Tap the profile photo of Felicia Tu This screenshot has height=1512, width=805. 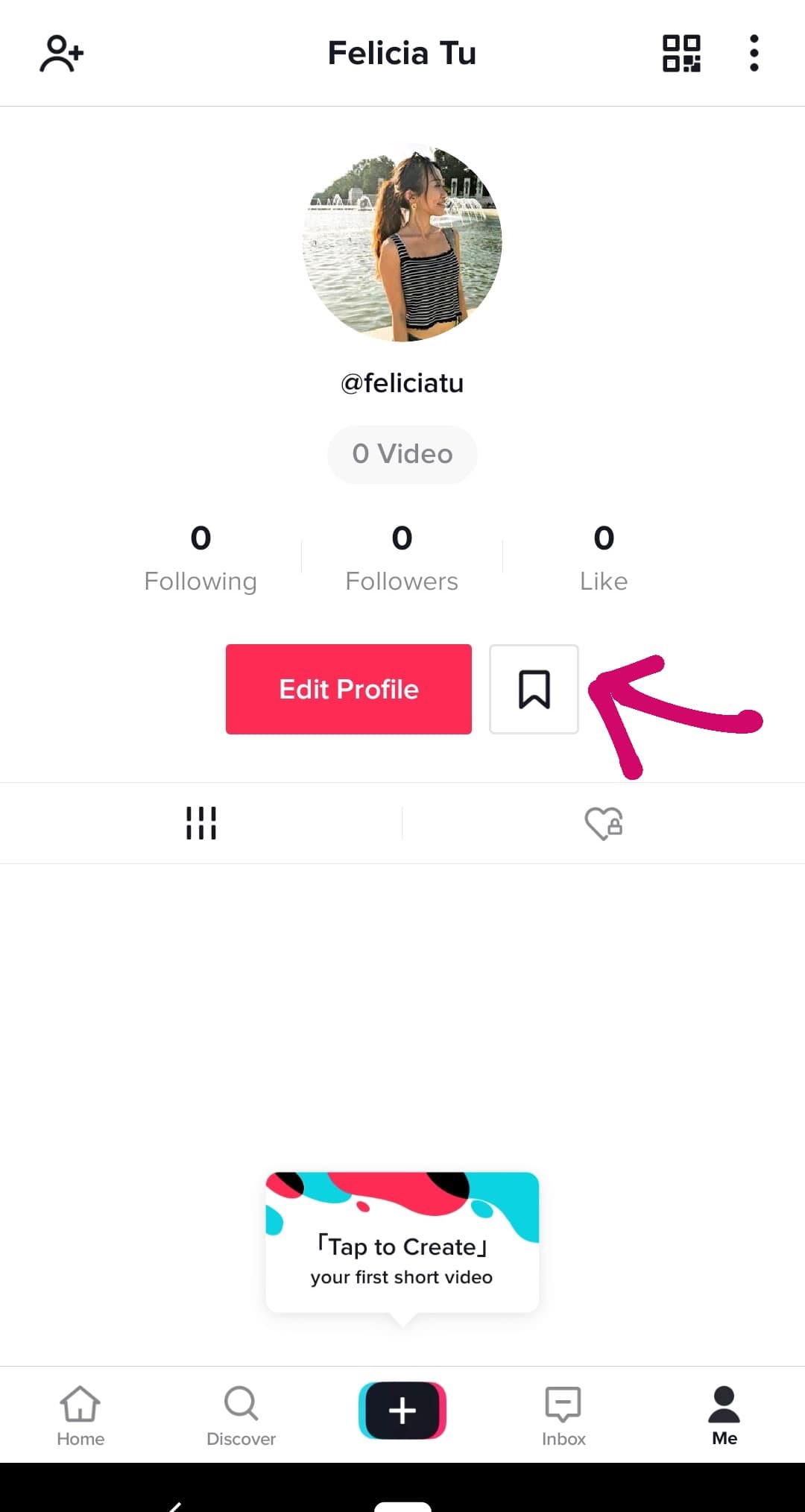(x=402, y=242)
